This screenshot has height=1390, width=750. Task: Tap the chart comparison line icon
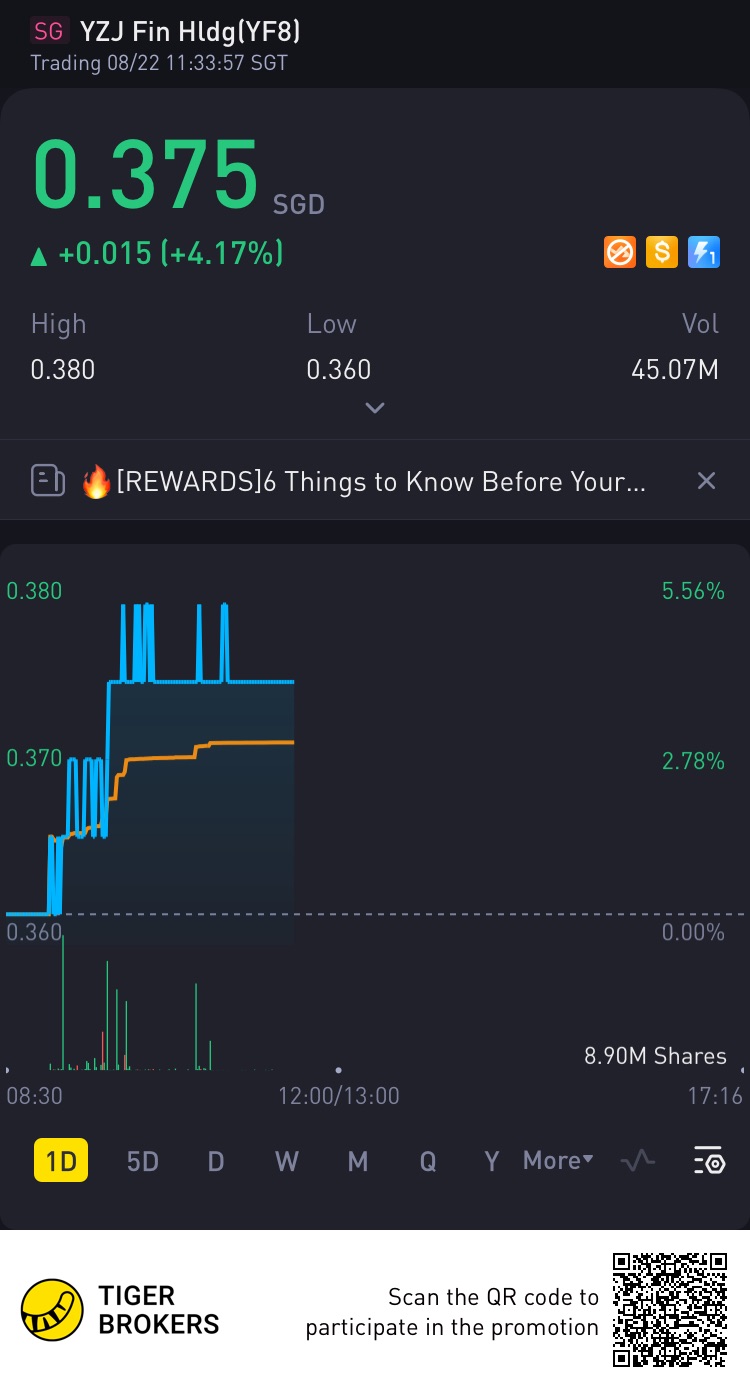click(638, 1161)
